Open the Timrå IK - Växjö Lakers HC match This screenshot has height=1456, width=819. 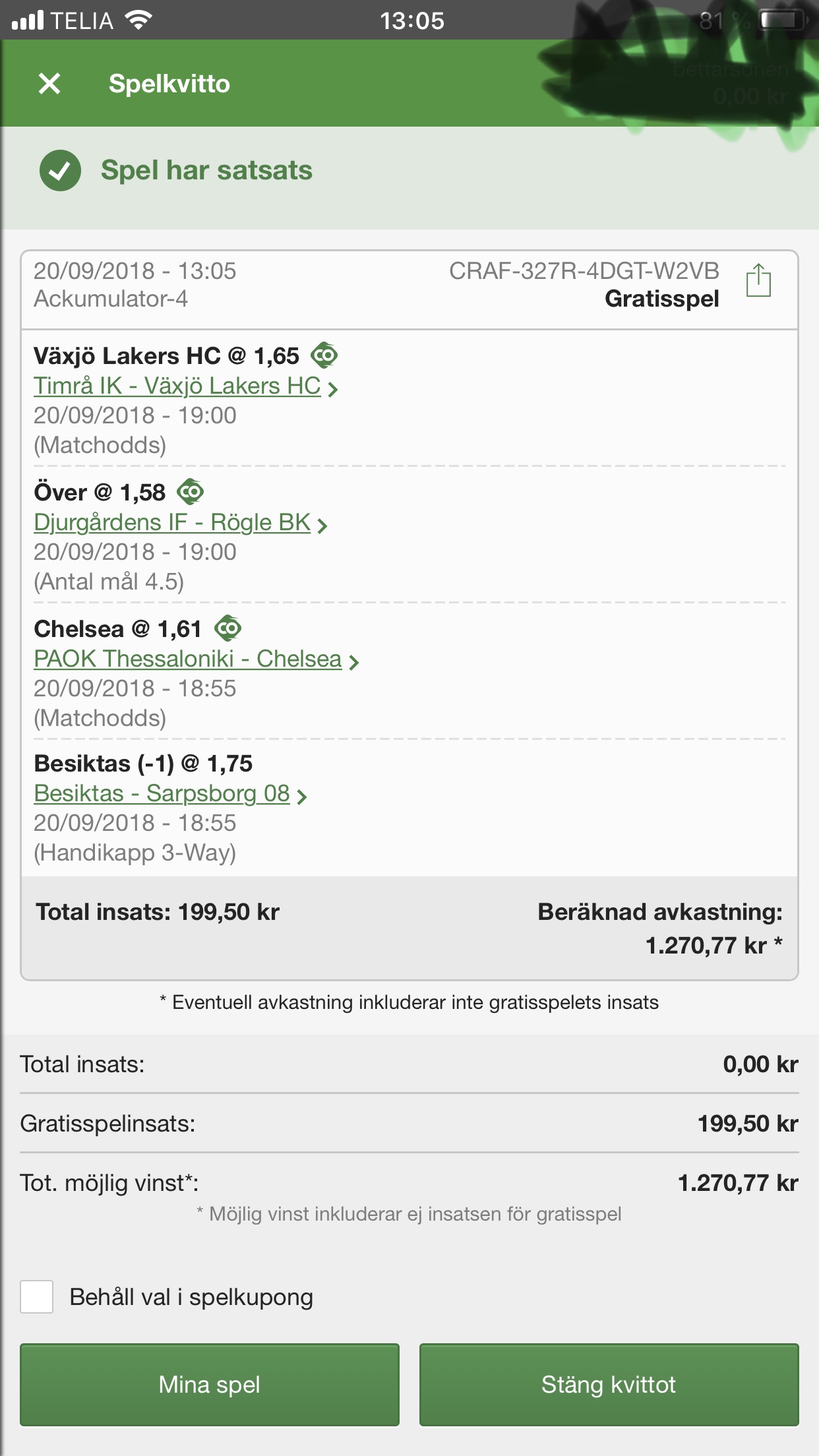[185, 386]
